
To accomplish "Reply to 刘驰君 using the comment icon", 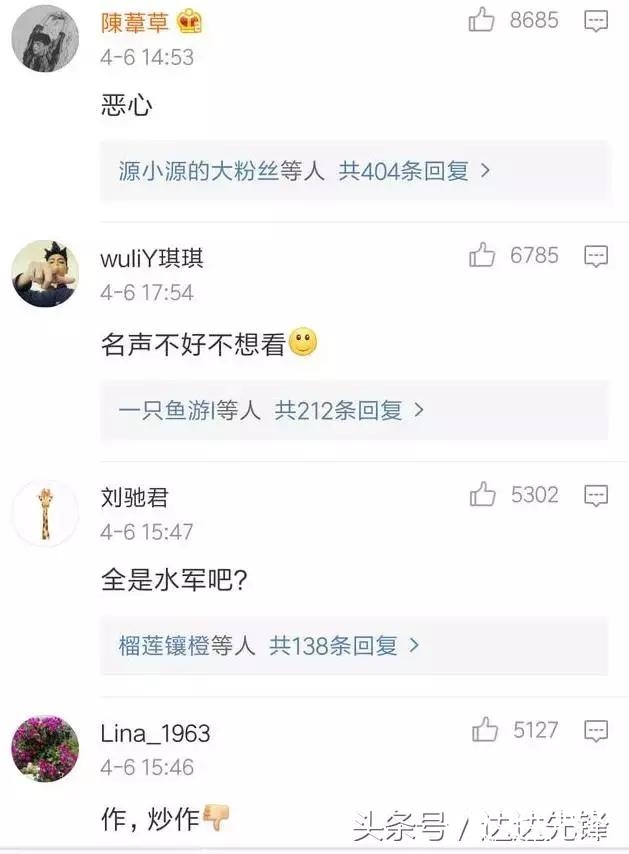I will pyautogui.click(x=596, y=495).
